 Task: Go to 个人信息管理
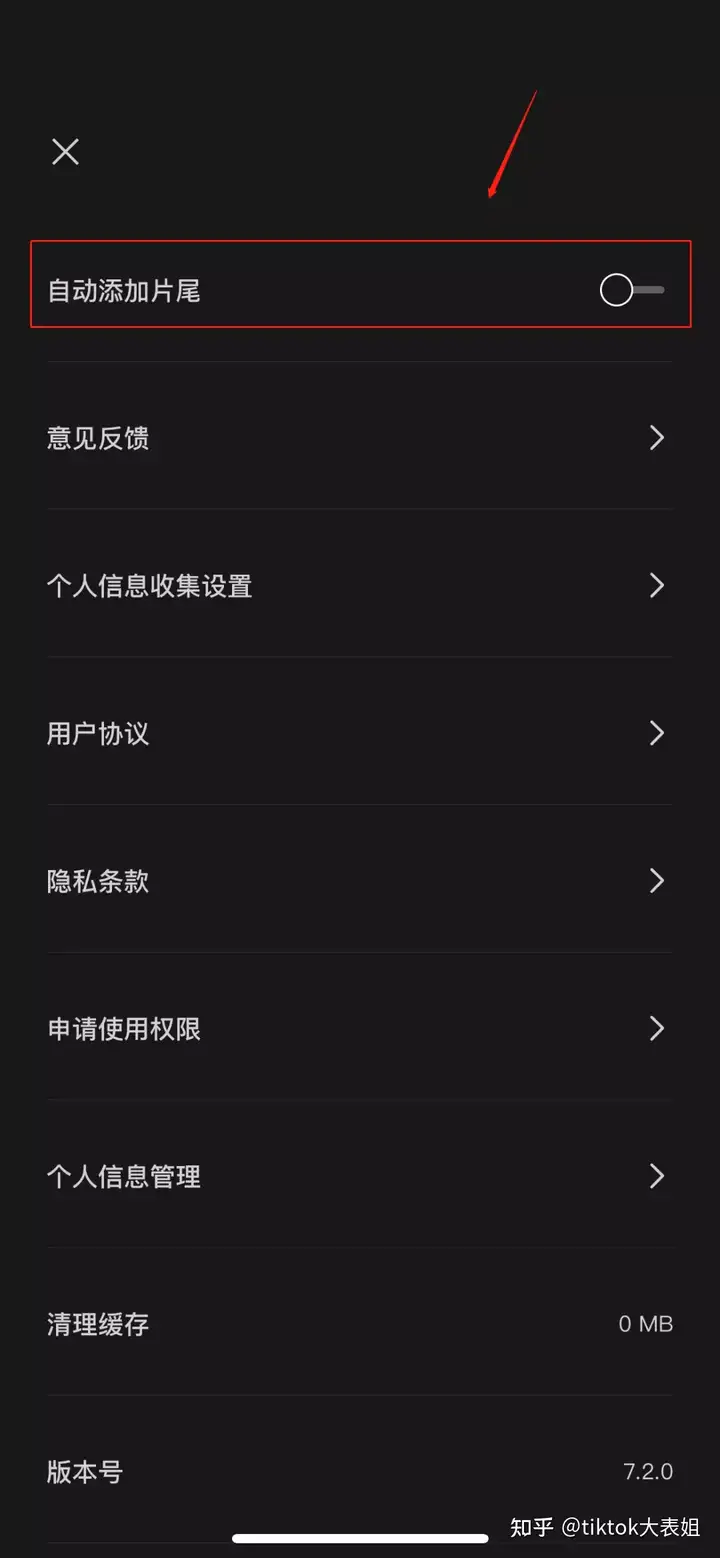click(x=360, y=1176)
